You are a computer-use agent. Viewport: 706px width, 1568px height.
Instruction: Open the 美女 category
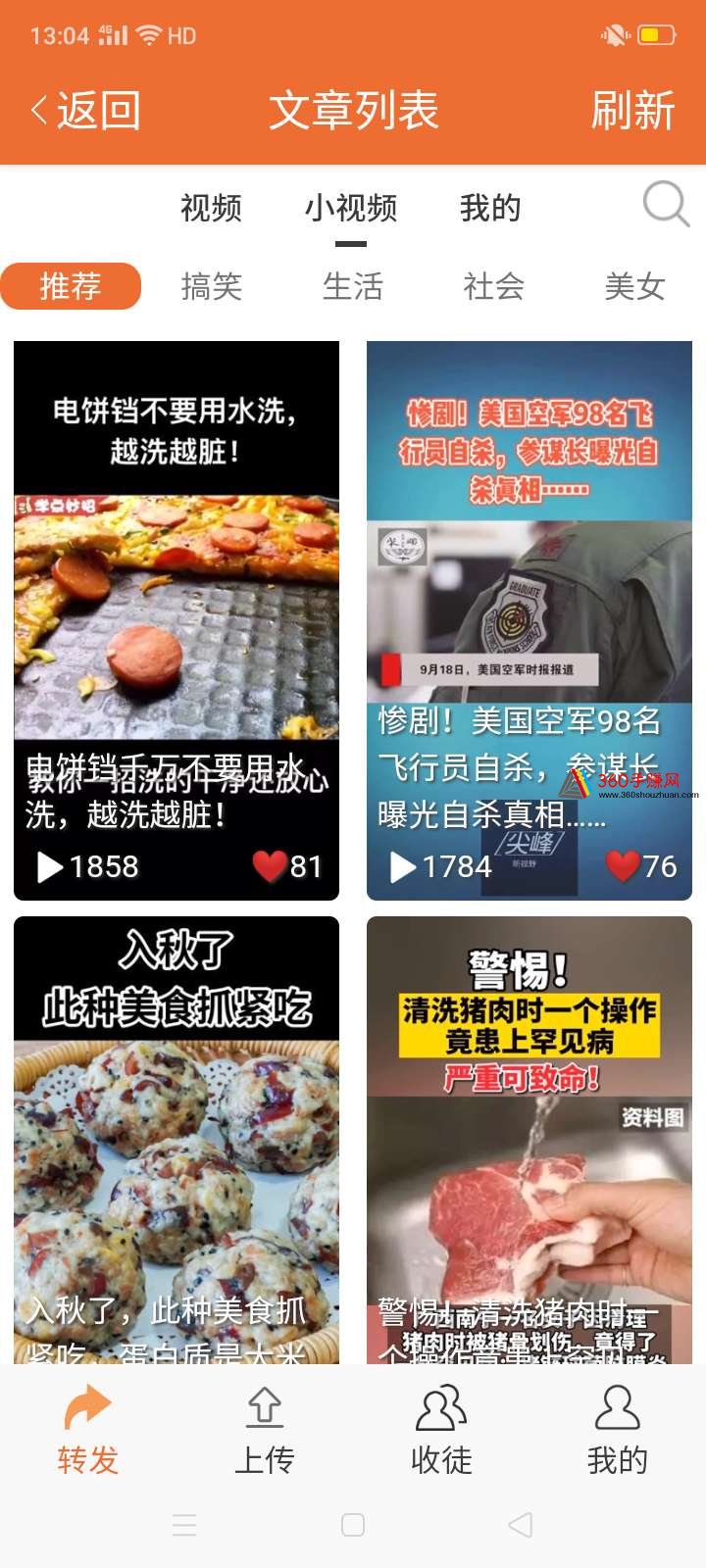pyautogui.click(x=635, y=286)
